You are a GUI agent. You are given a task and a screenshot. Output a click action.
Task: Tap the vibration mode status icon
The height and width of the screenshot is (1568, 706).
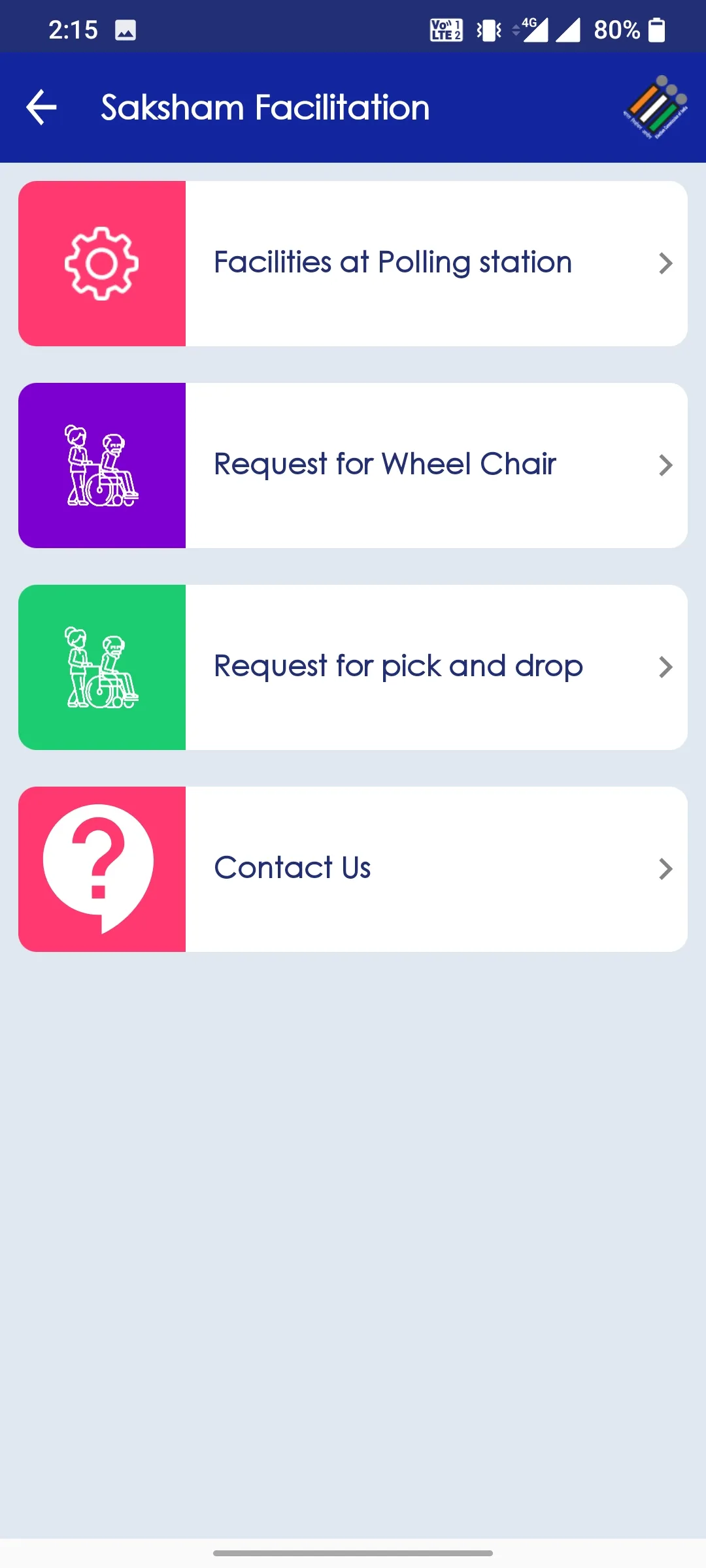(x=488, y=29)
